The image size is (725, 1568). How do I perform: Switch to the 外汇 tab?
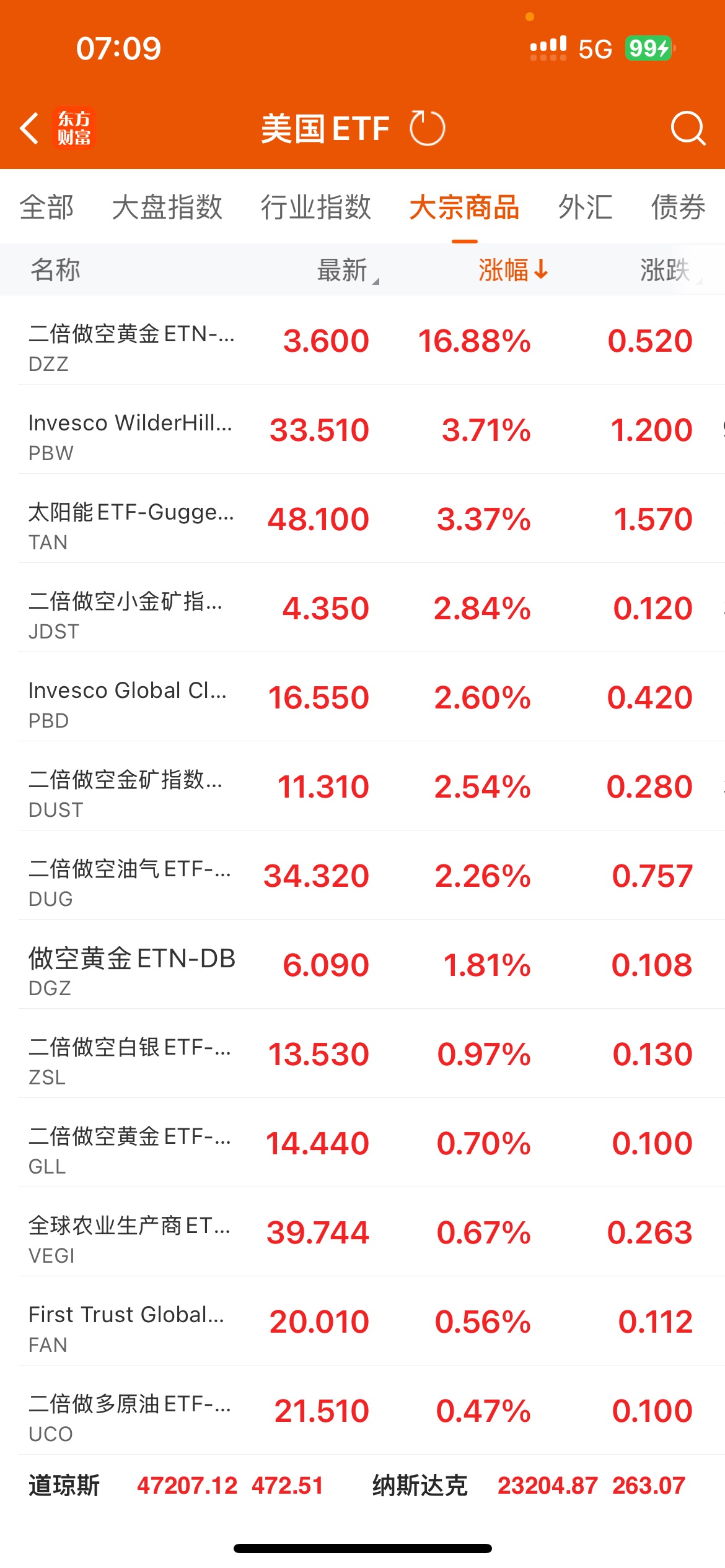(585, 207)
